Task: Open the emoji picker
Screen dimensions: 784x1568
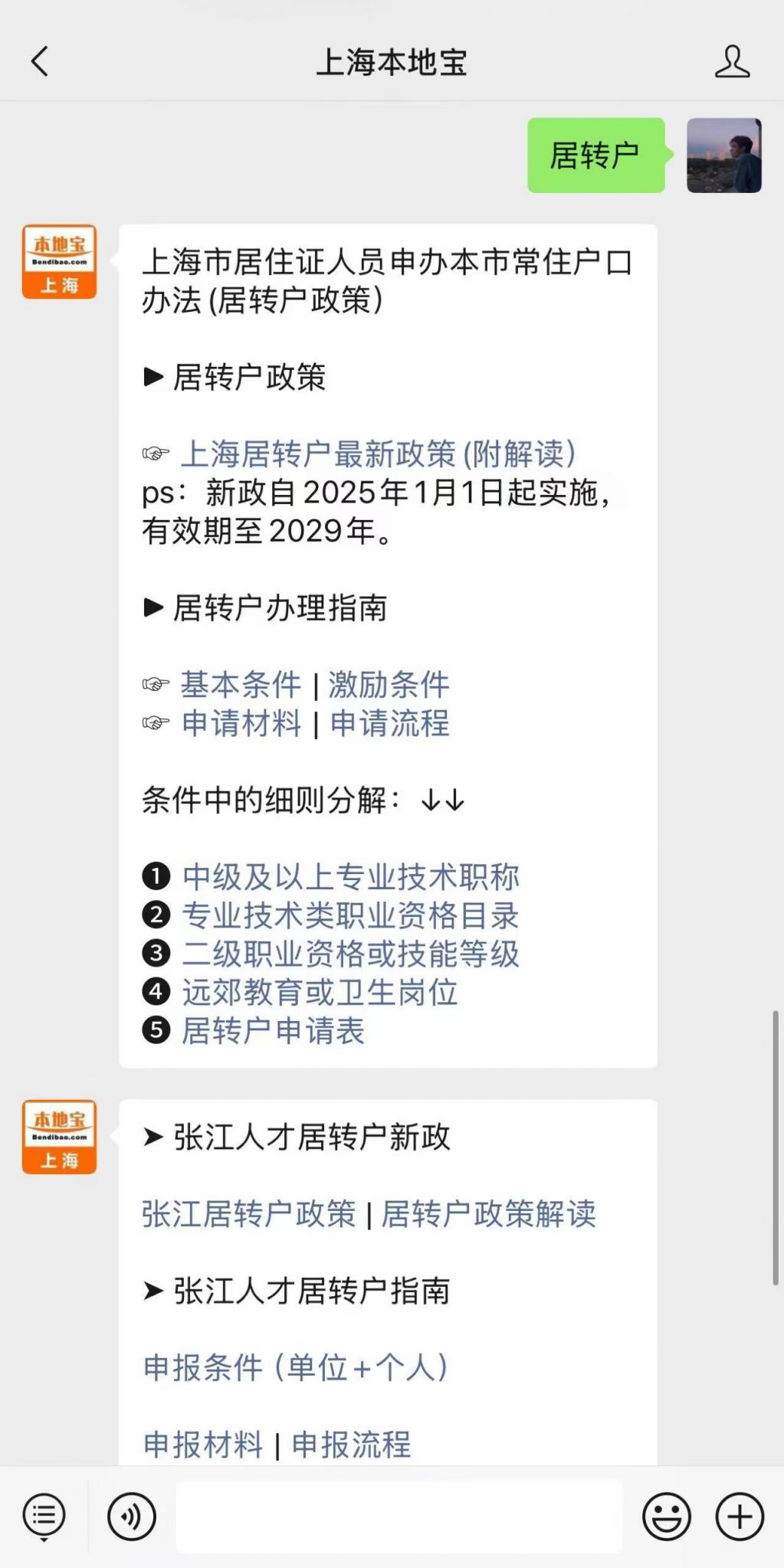Action: coord(666,1516)
